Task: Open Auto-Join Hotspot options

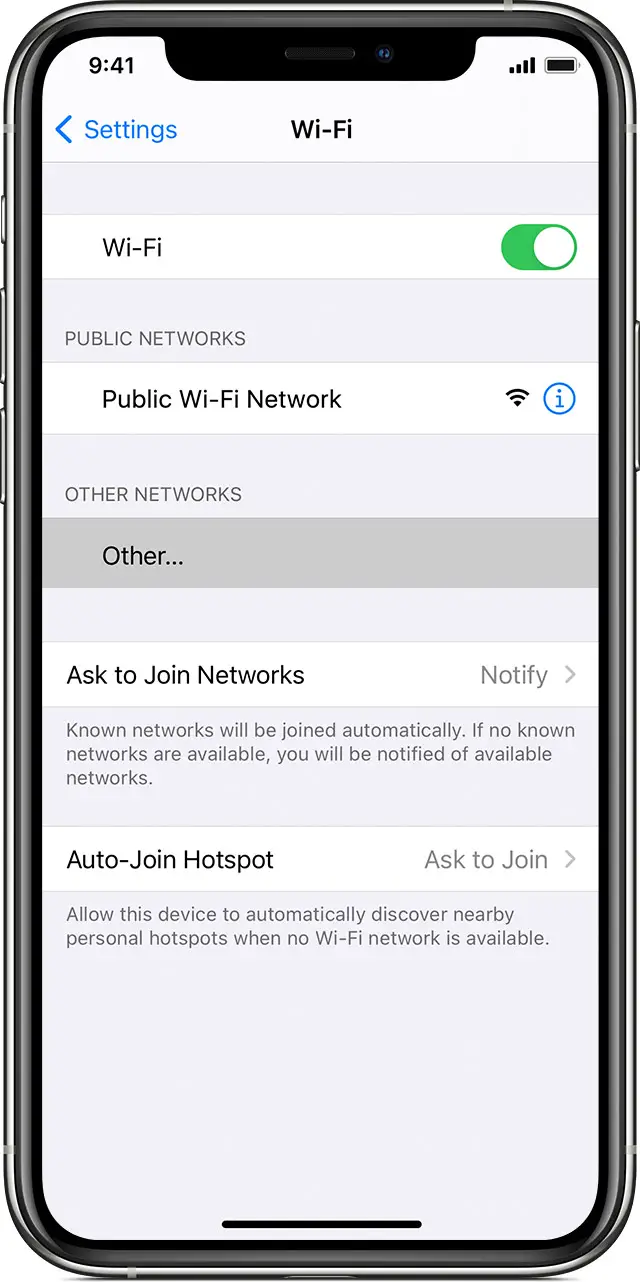Action: [320, 860]
